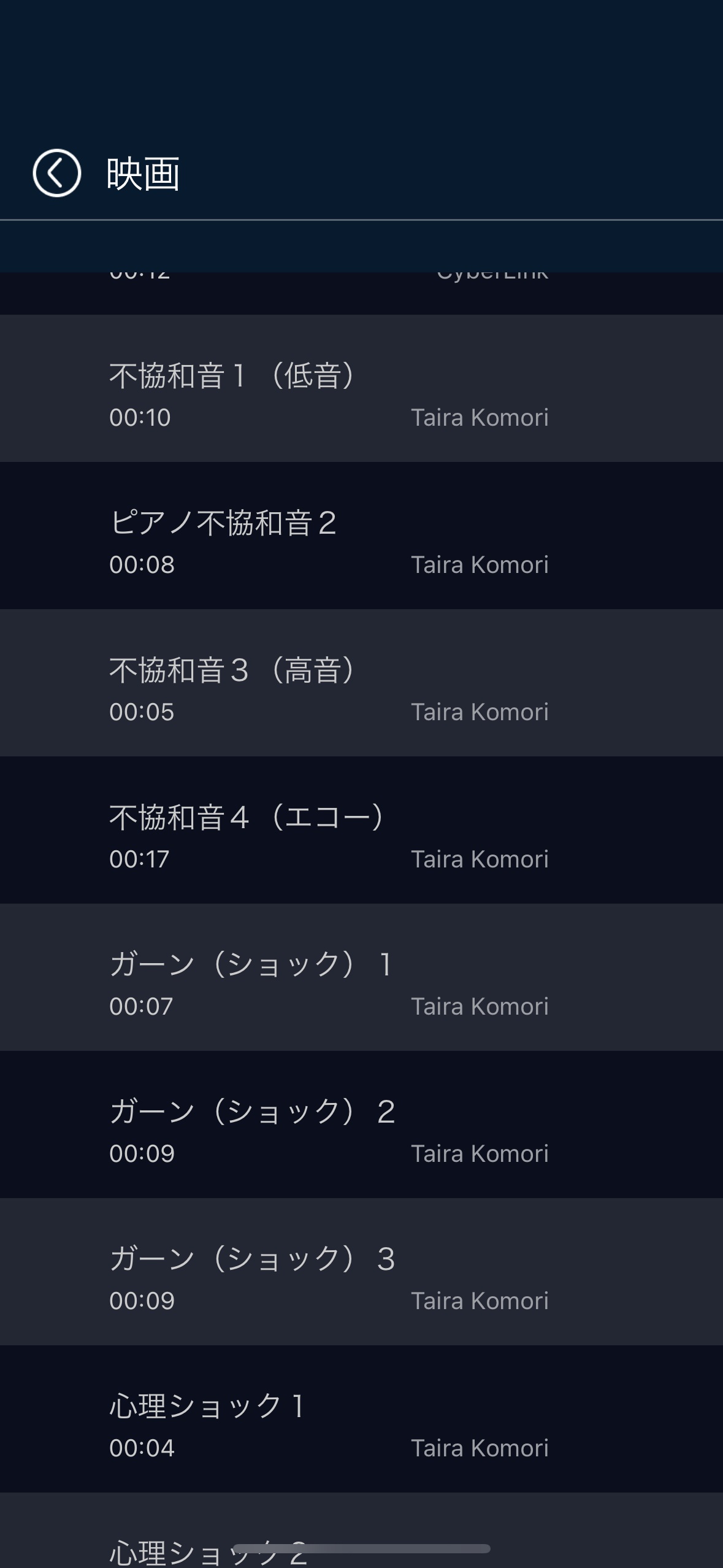Screen dimensions: 723x1568
Task: Open the 心理ショック1 sound effect
Action: pyautogui.click(x=361, y=1419)
